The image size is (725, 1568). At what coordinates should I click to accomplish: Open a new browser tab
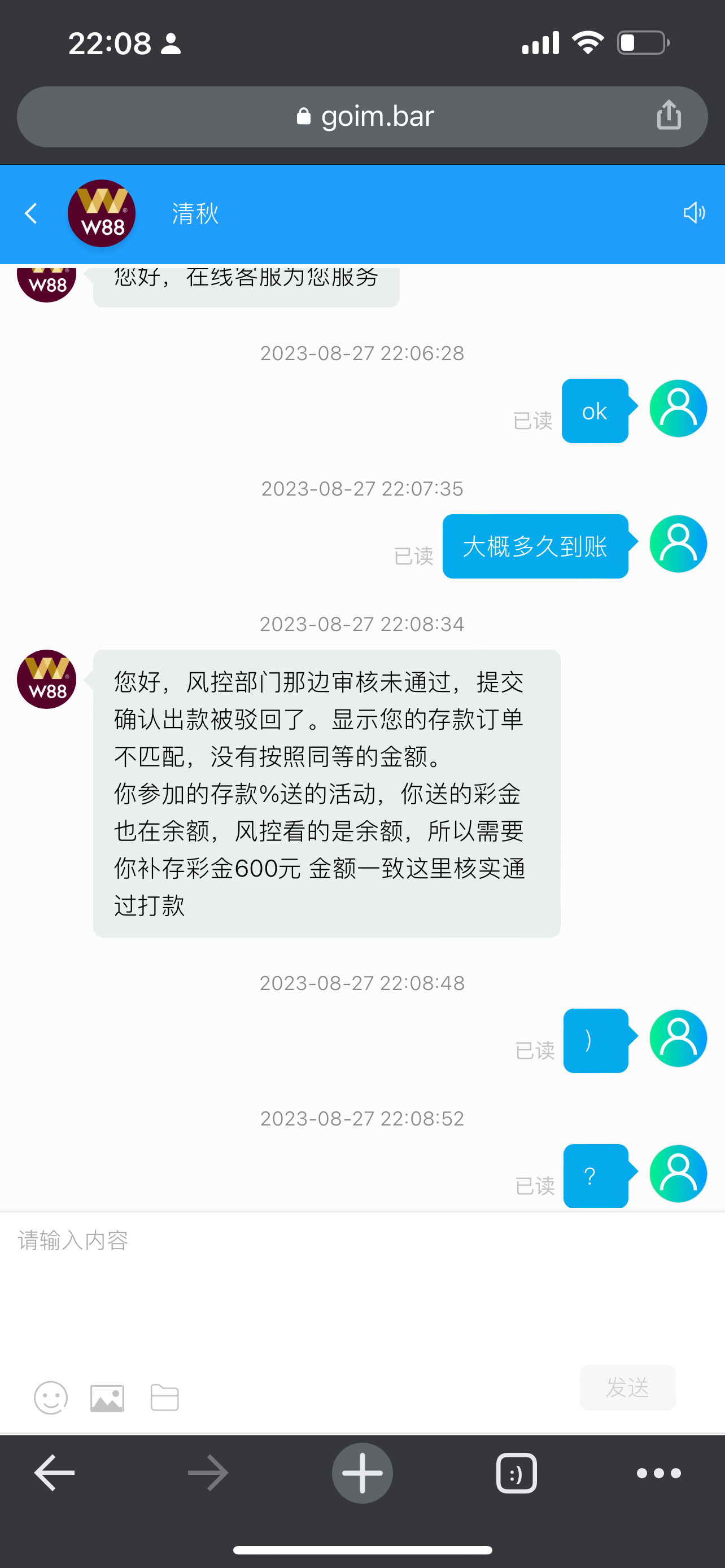(362, 1473)
